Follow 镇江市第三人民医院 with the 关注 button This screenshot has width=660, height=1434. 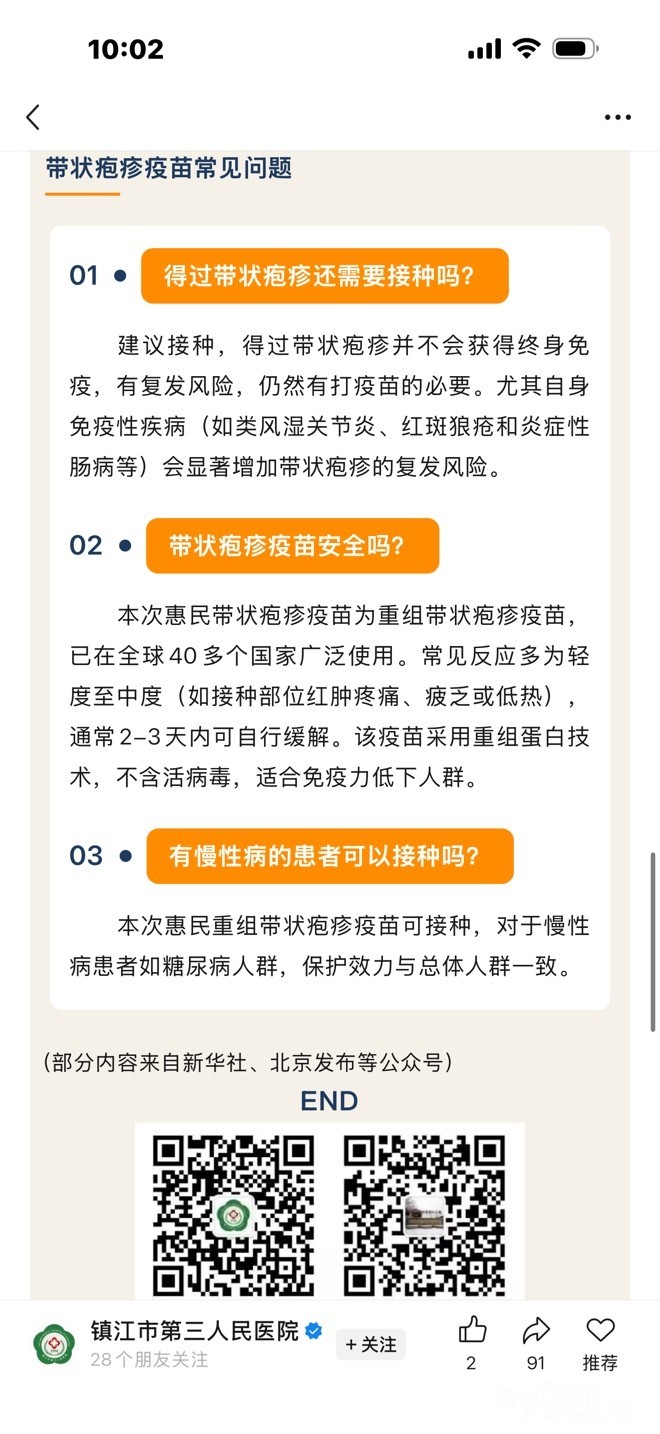point(371,1345)
